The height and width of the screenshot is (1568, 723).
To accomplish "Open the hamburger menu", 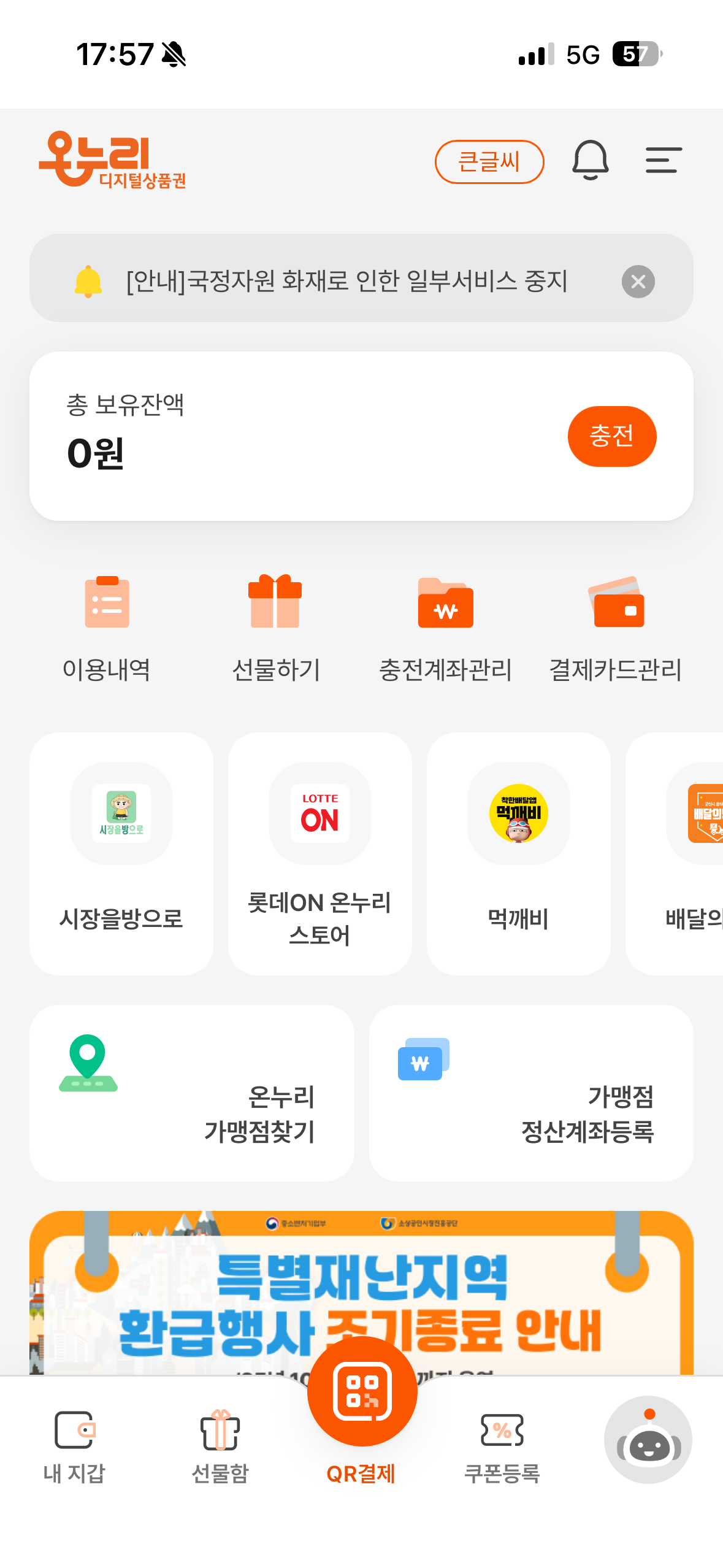I will click(x=663, y=160).
